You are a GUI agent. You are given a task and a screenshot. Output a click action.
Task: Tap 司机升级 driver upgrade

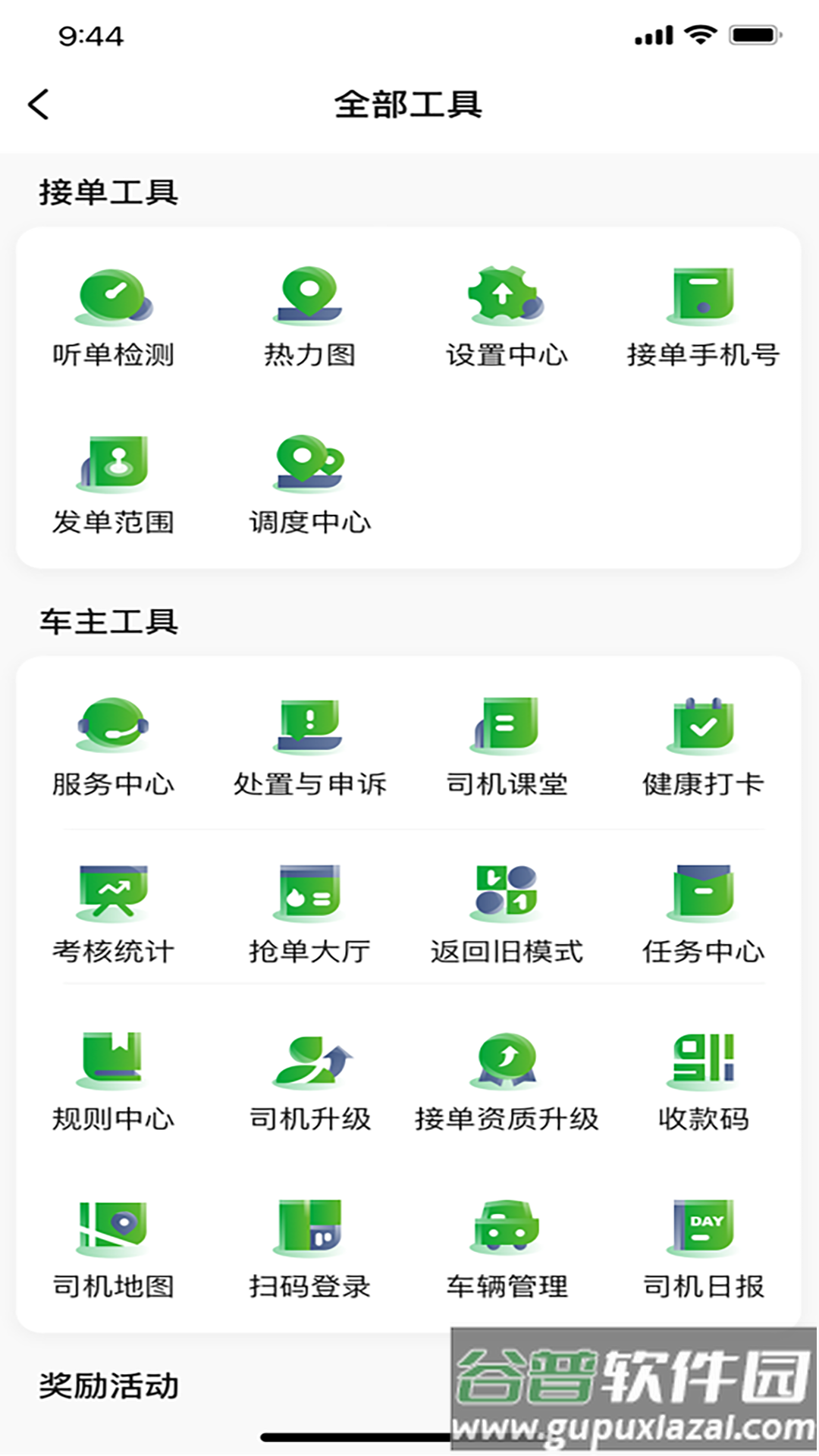(309, 1082)
